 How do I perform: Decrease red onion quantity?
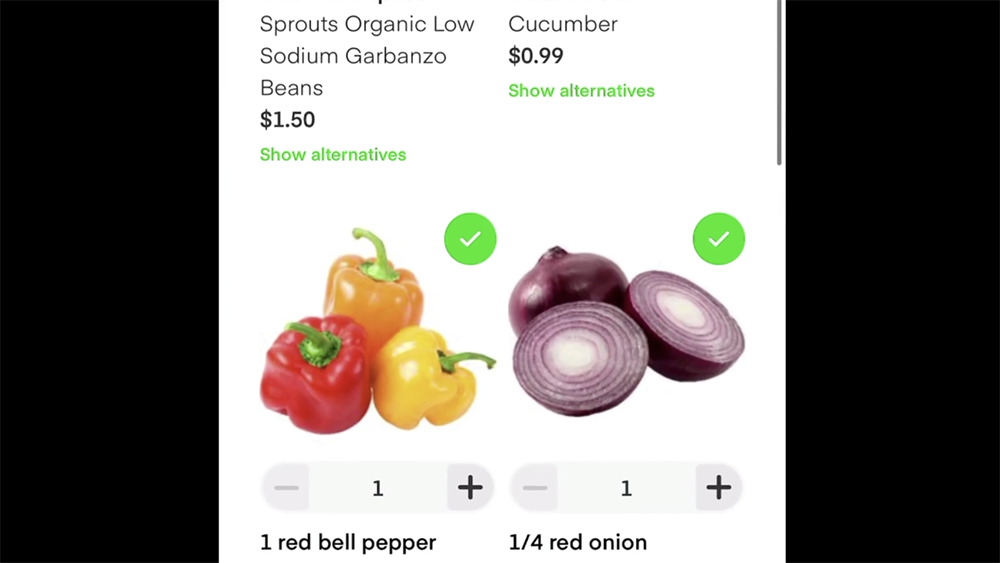535,488
